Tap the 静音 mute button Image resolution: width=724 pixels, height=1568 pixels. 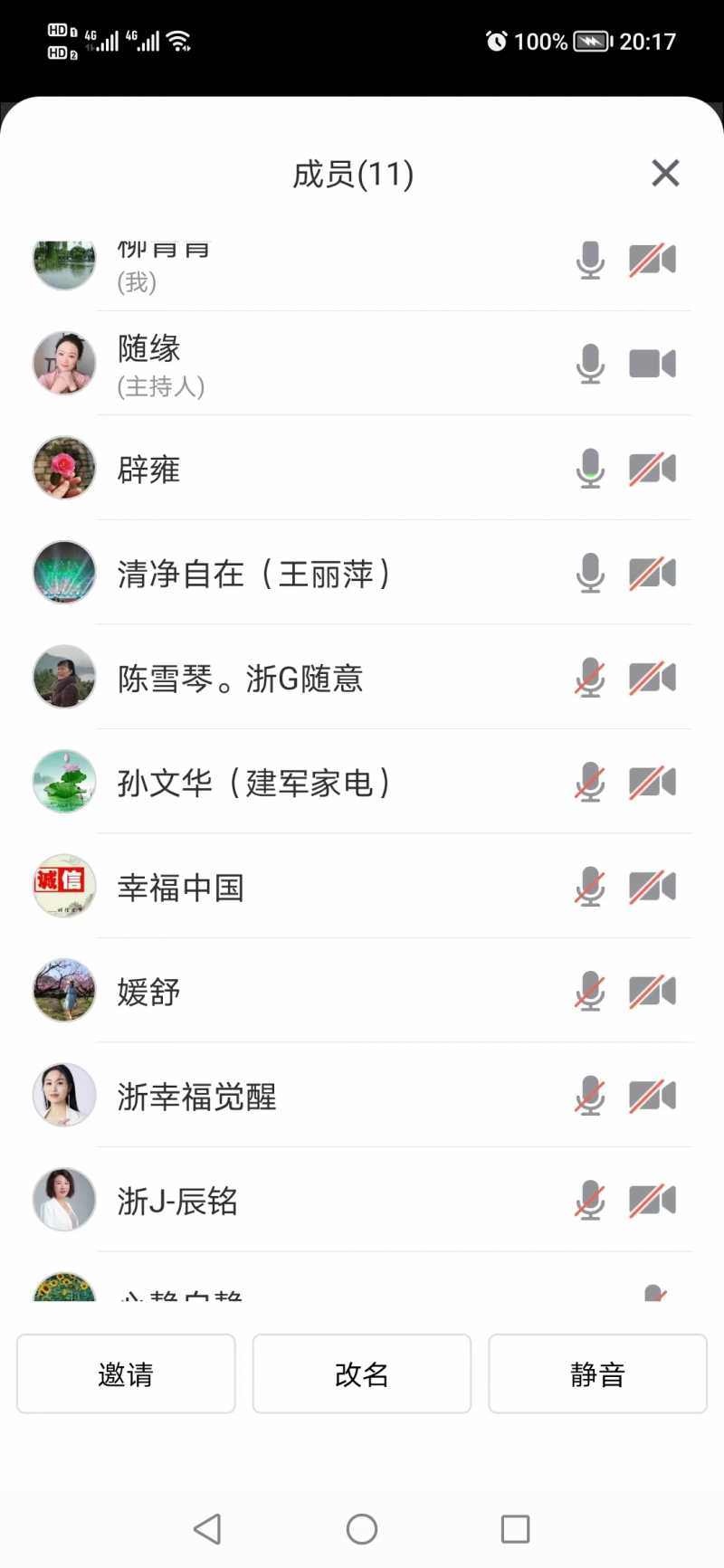[x=597, y=1373]
